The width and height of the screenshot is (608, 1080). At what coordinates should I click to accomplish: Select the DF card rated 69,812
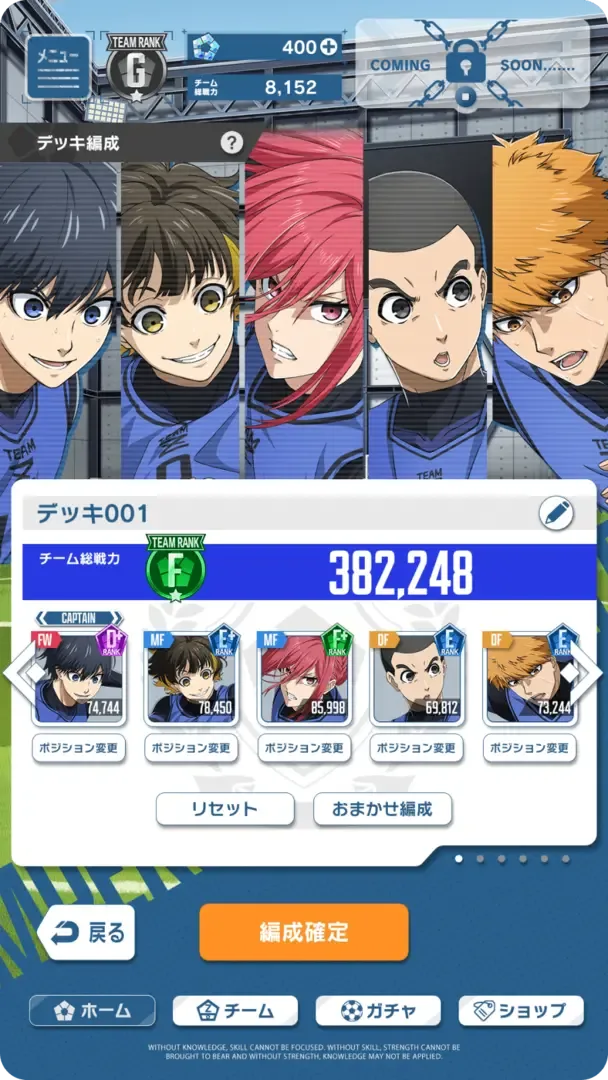click(x=416, y=678)
